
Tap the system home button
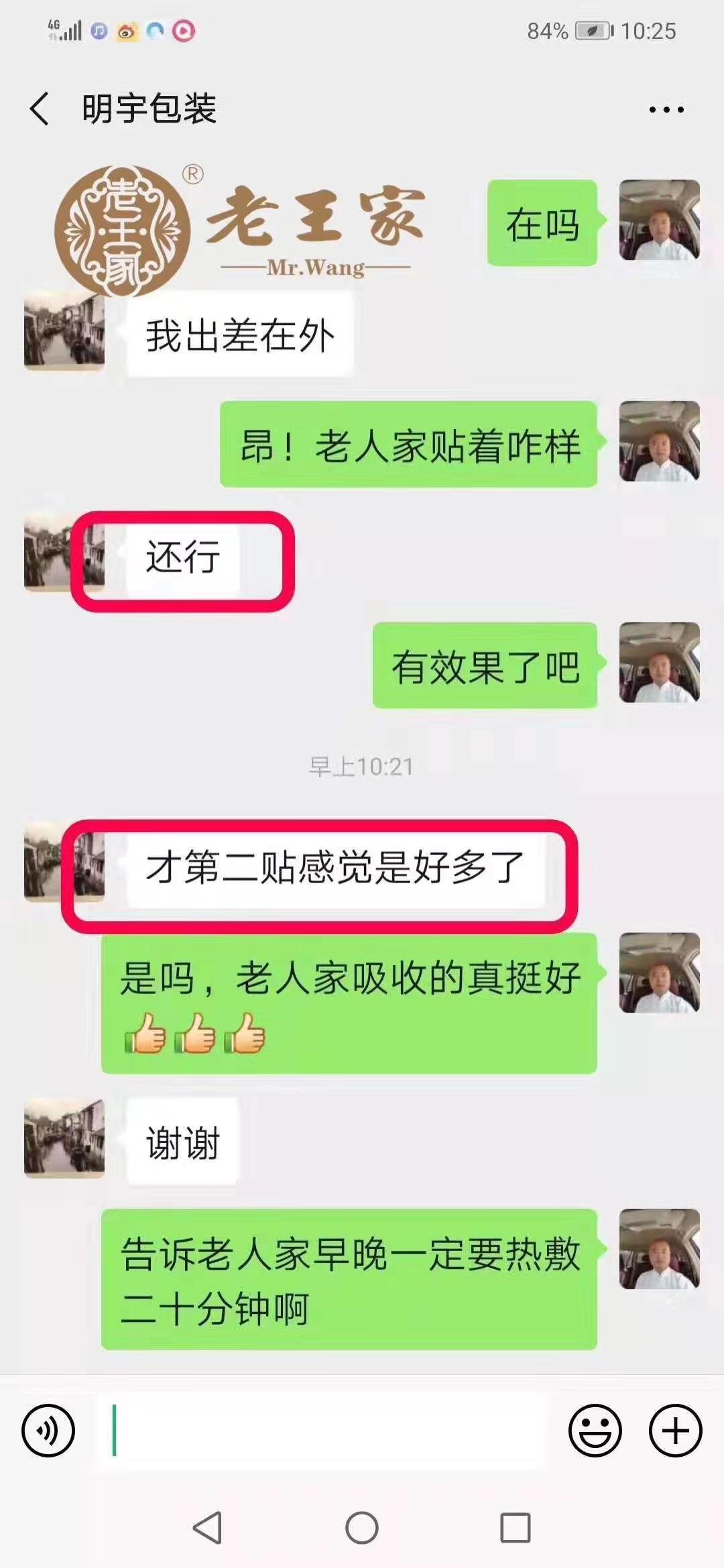click(362, 1528)
